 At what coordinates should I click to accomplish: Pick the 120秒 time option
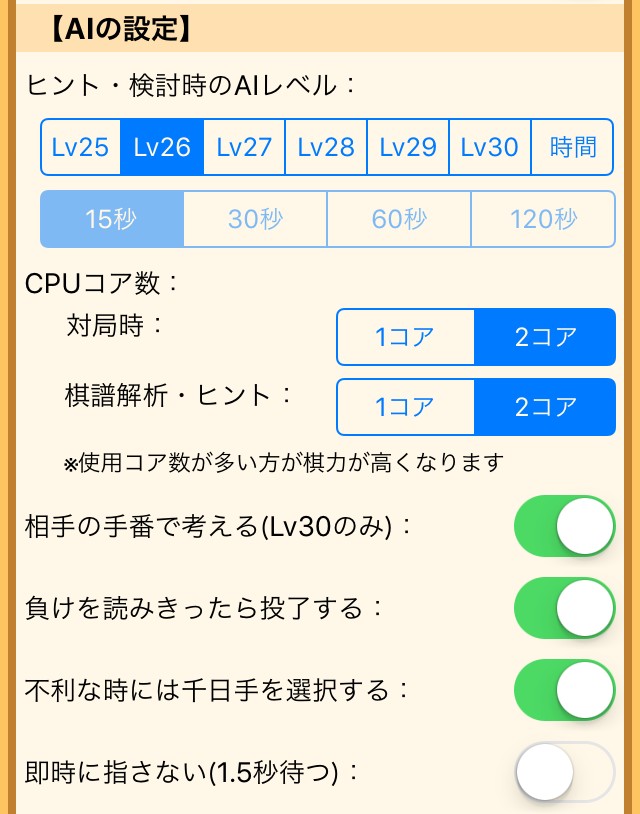pos(543,219)
